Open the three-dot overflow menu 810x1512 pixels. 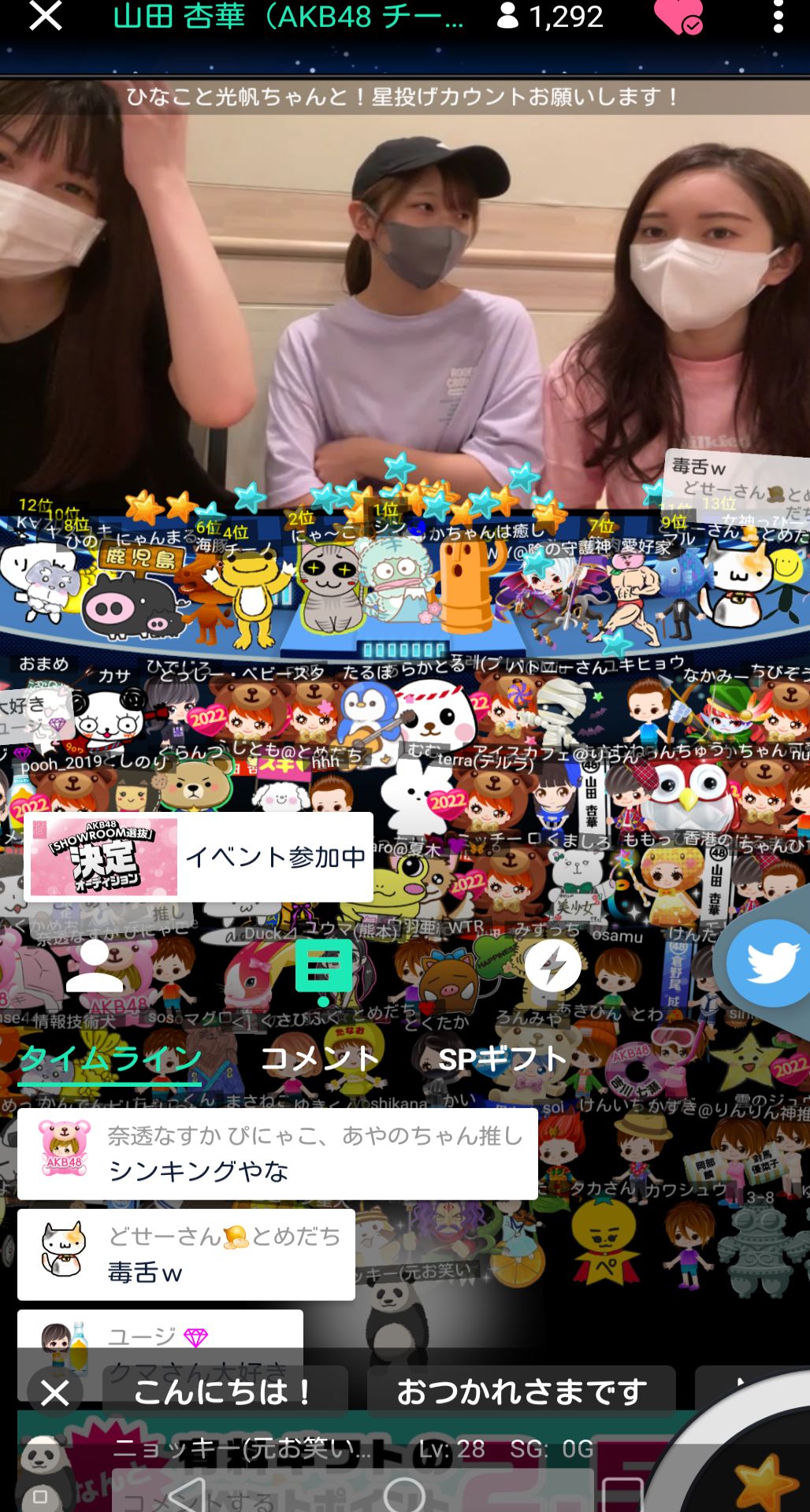click(x=778, y=17)
